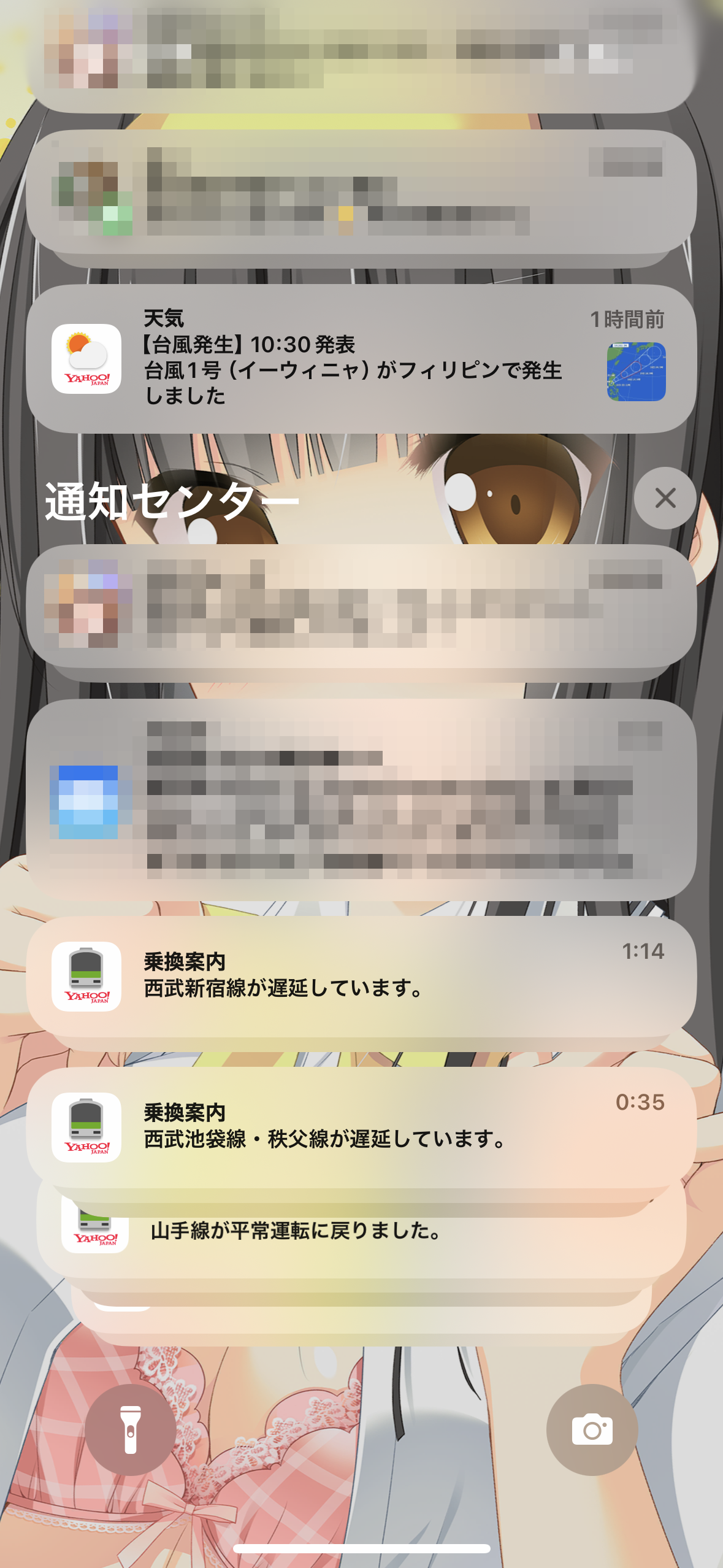Open the 西武池袋線・秩父線 delay notification

click(361, 1128)
